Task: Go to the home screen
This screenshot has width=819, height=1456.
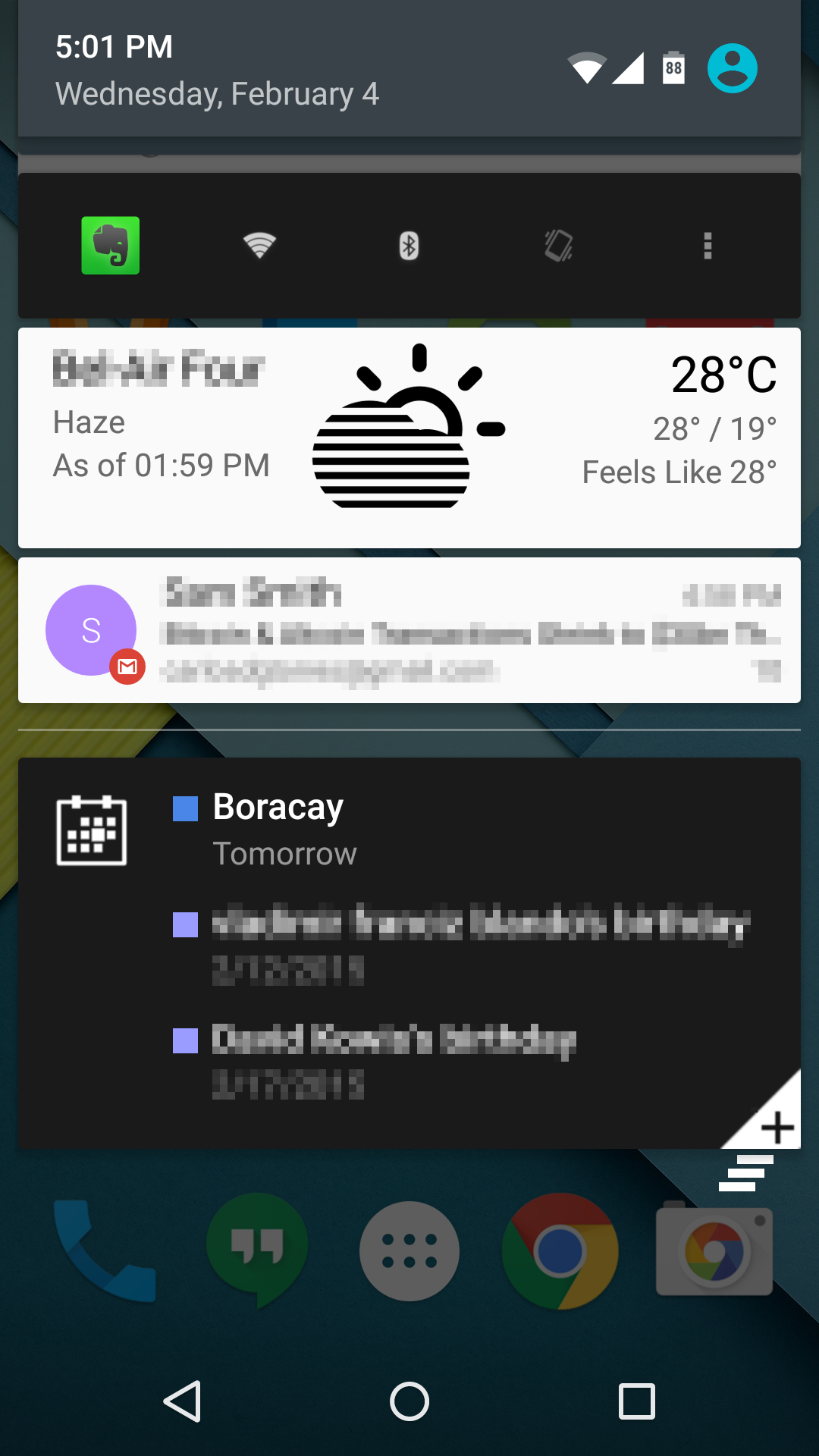Action: point(409,1401)
